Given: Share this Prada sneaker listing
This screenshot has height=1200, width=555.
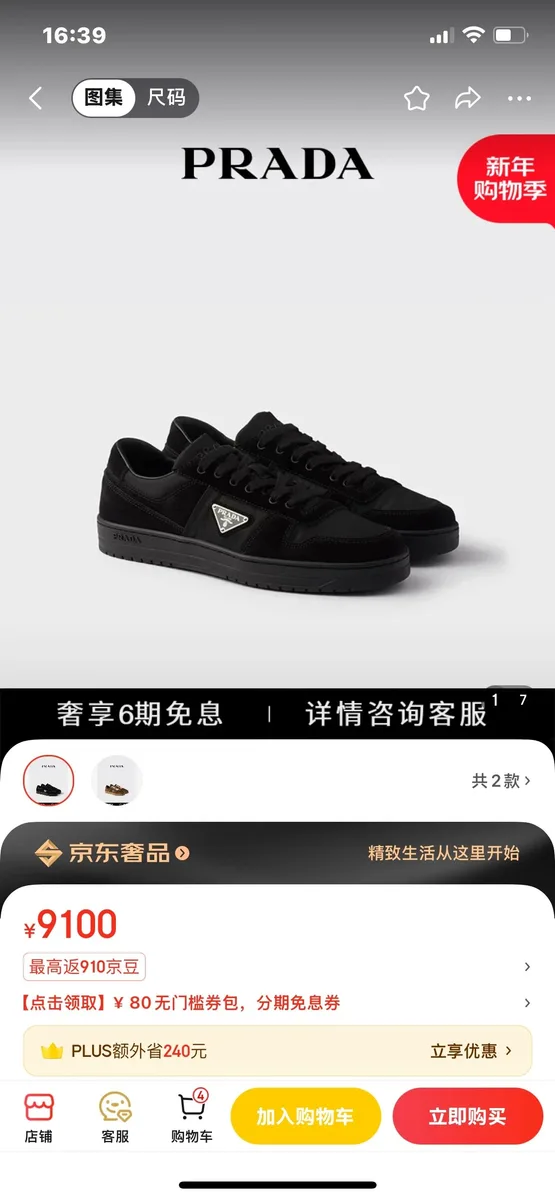Looking at the screenshot, I should click(x=468, y=98).
